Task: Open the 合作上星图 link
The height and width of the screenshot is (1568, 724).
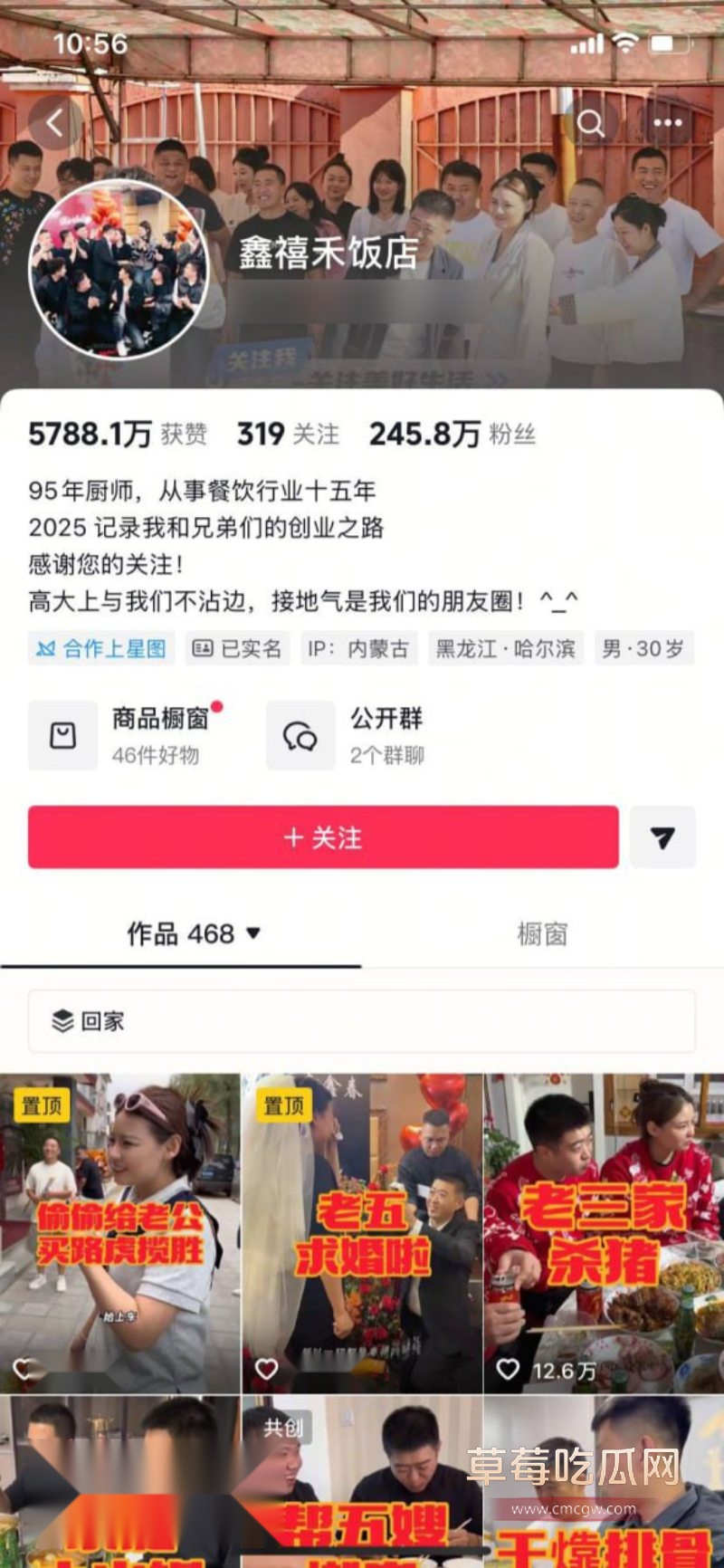Action: click(100, 648)
